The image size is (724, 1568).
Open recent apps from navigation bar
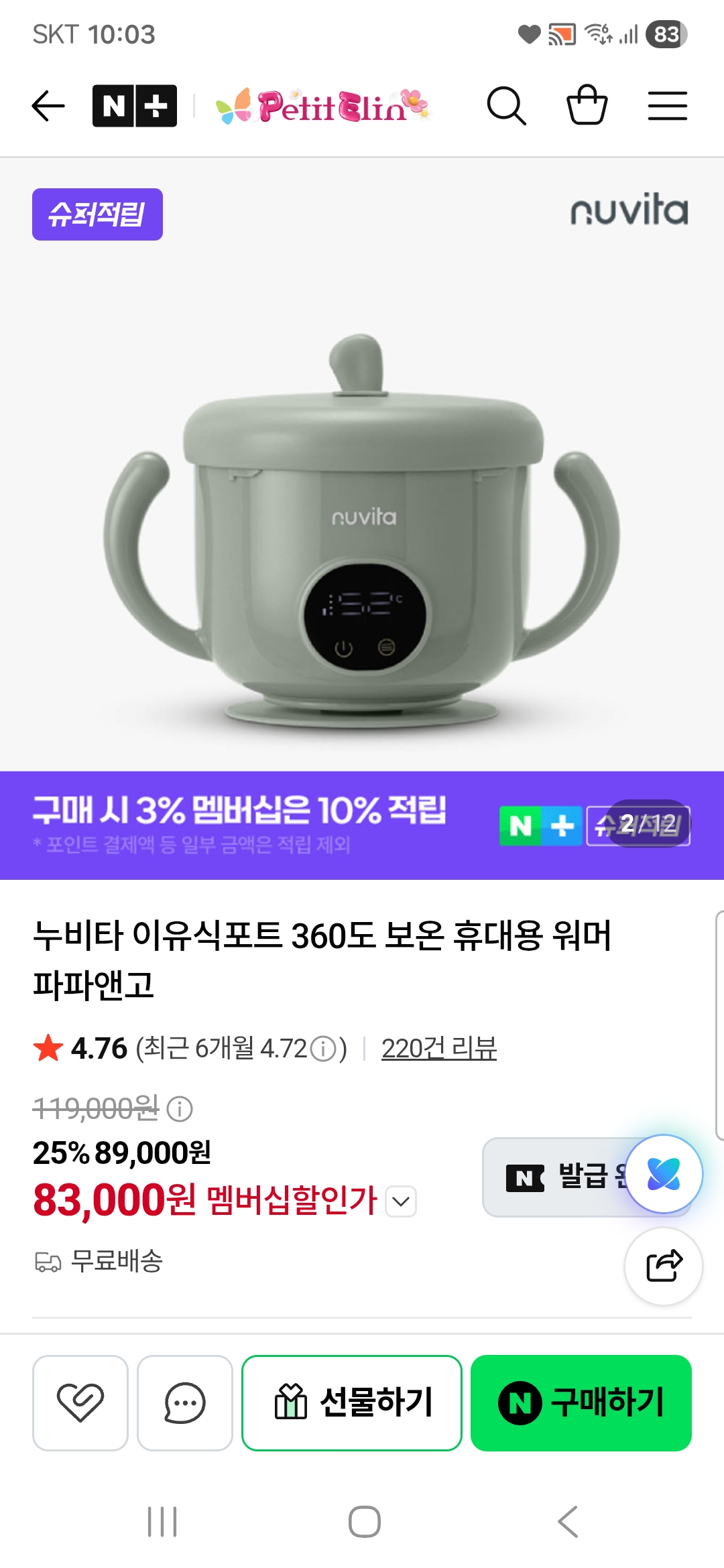[x=162, y=1522]
